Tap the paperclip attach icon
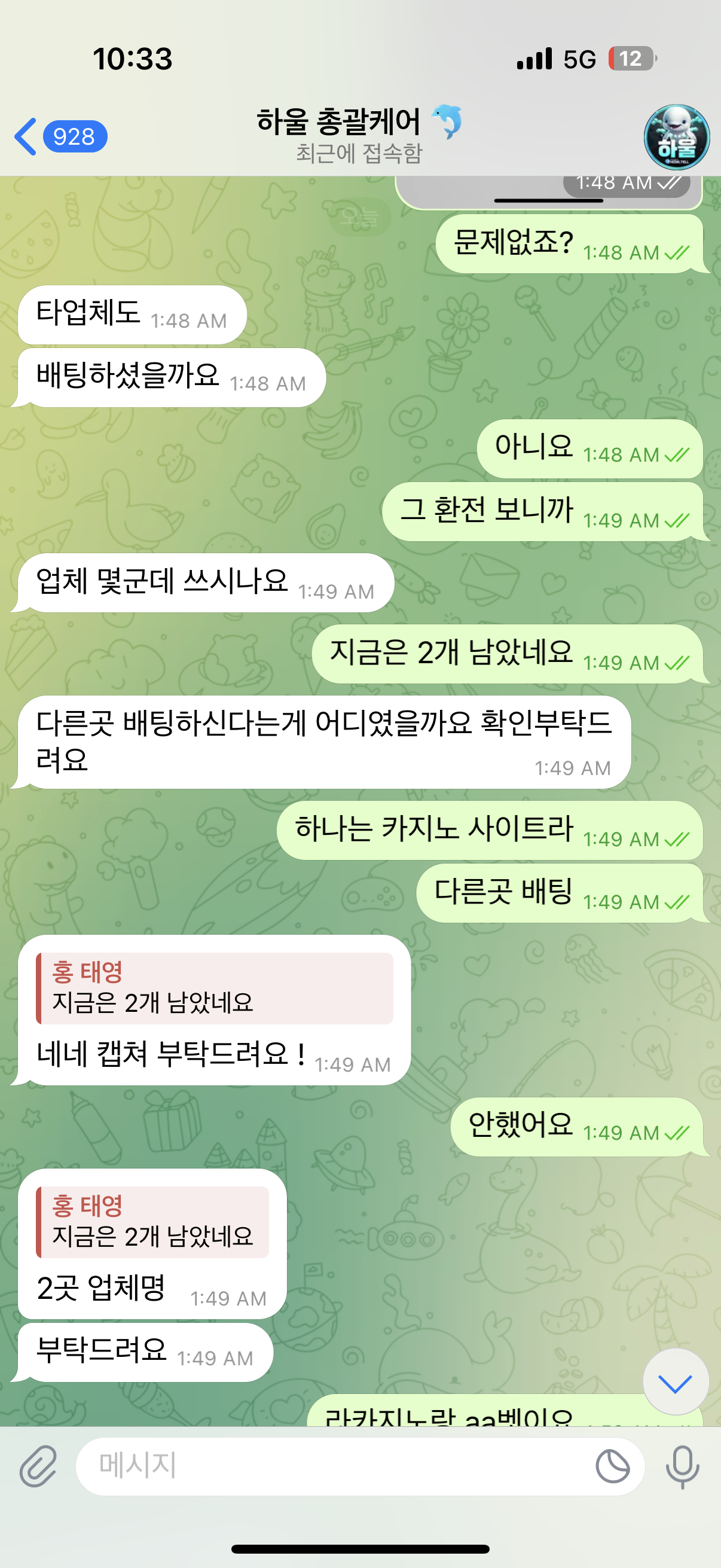721x1568 pixels. [38, 1466]
